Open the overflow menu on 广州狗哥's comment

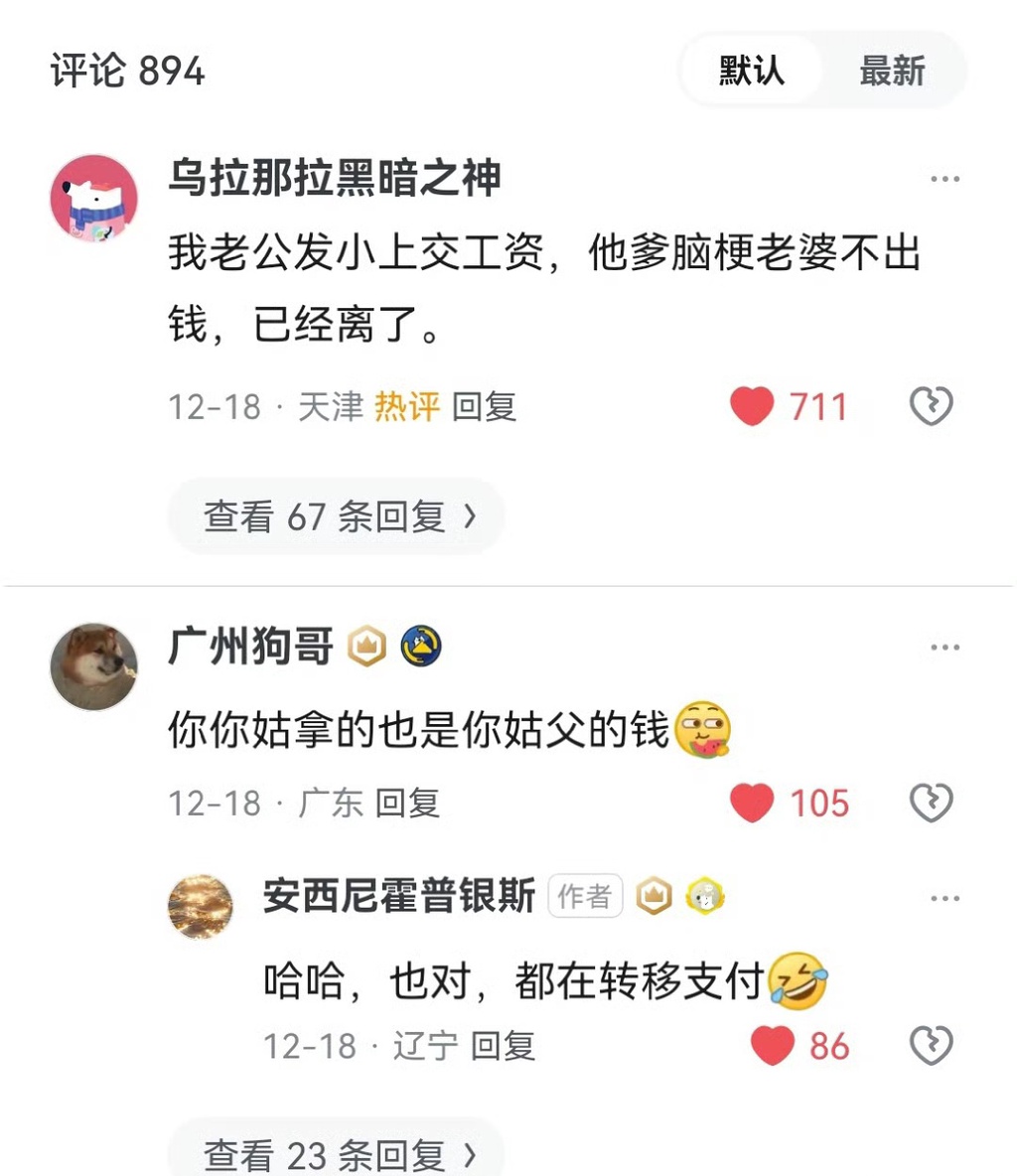point(944,648)
